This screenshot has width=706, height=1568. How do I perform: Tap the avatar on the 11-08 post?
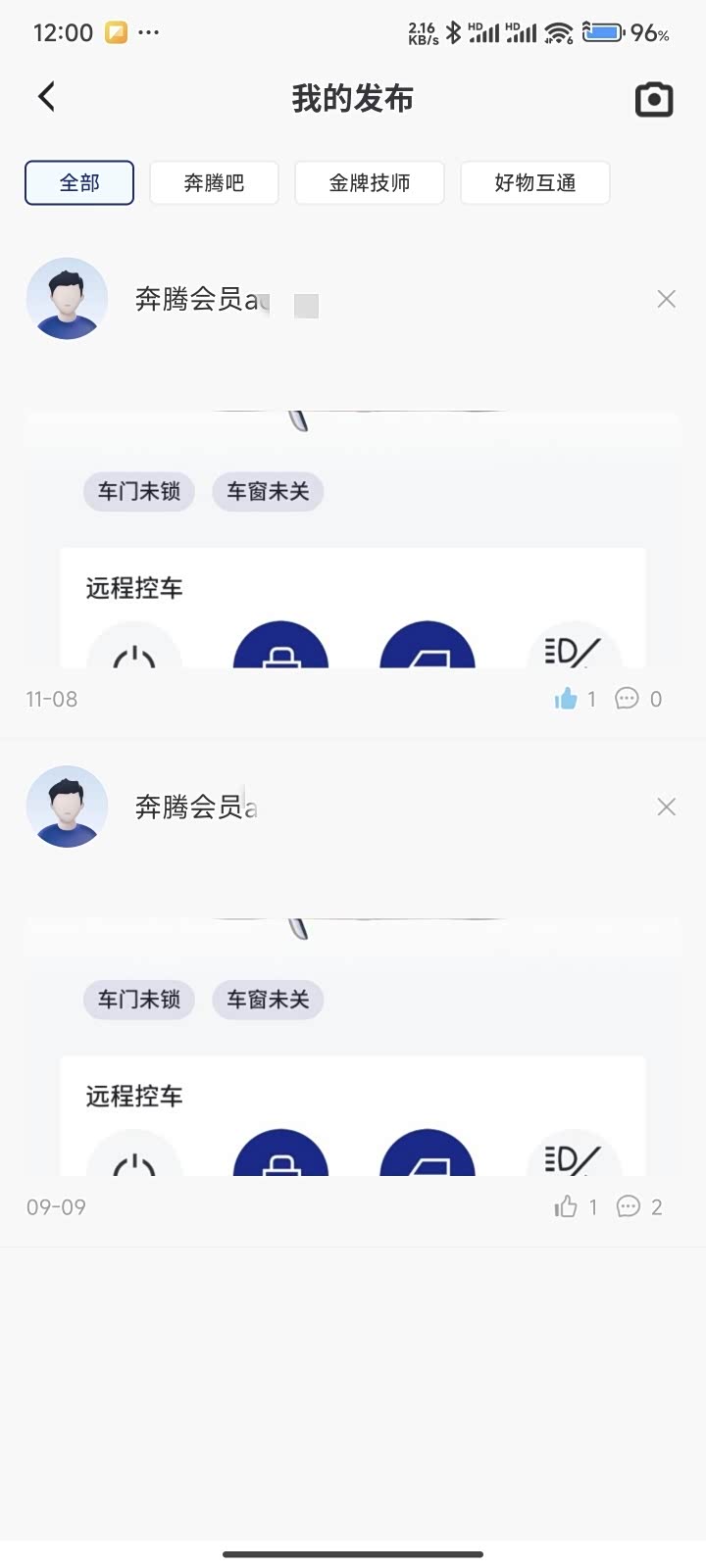pyautogui.click(x=67, y=299)
